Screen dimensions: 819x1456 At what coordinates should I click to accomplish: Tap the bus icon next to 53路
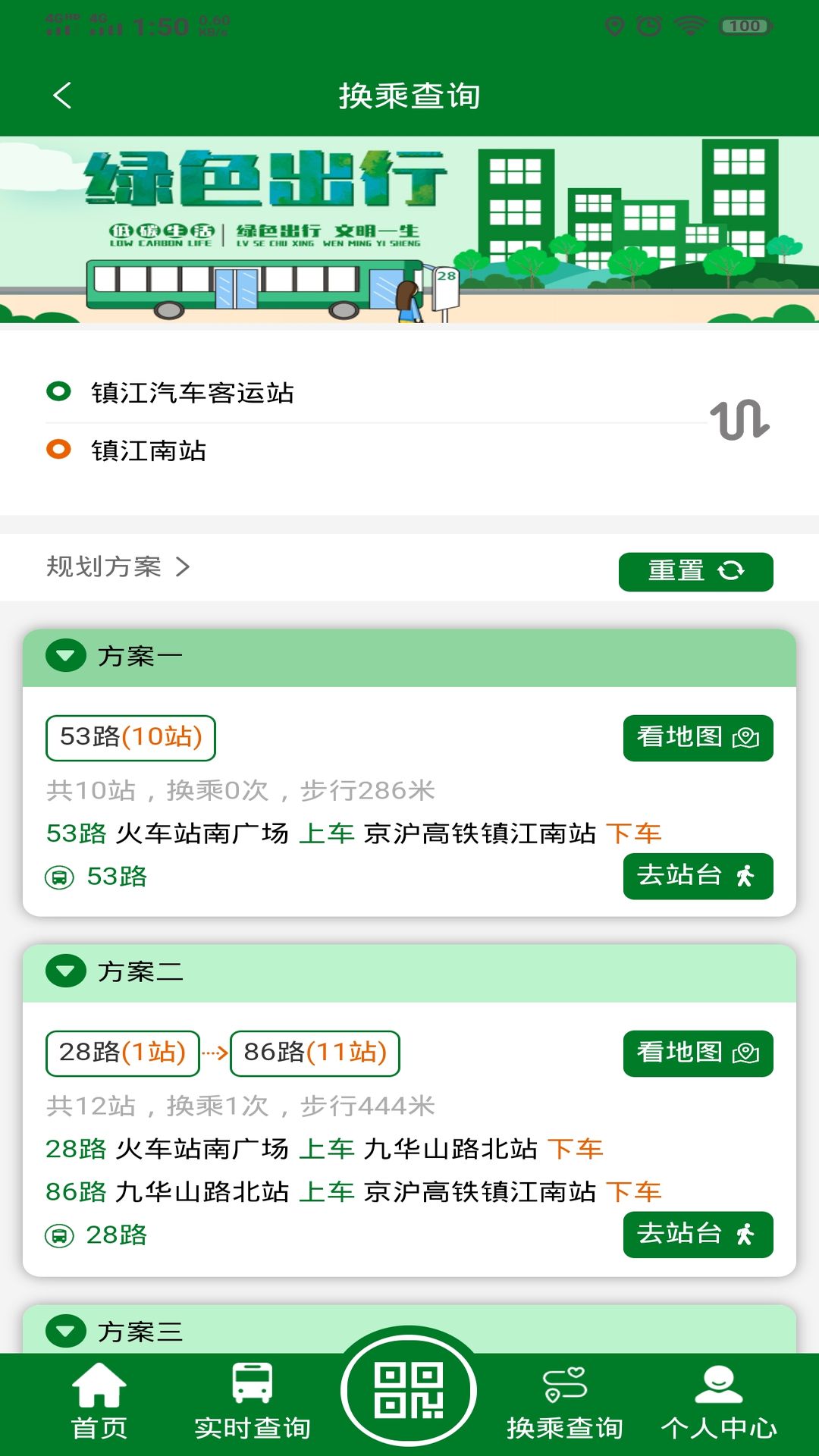click(x=61, y=877)
